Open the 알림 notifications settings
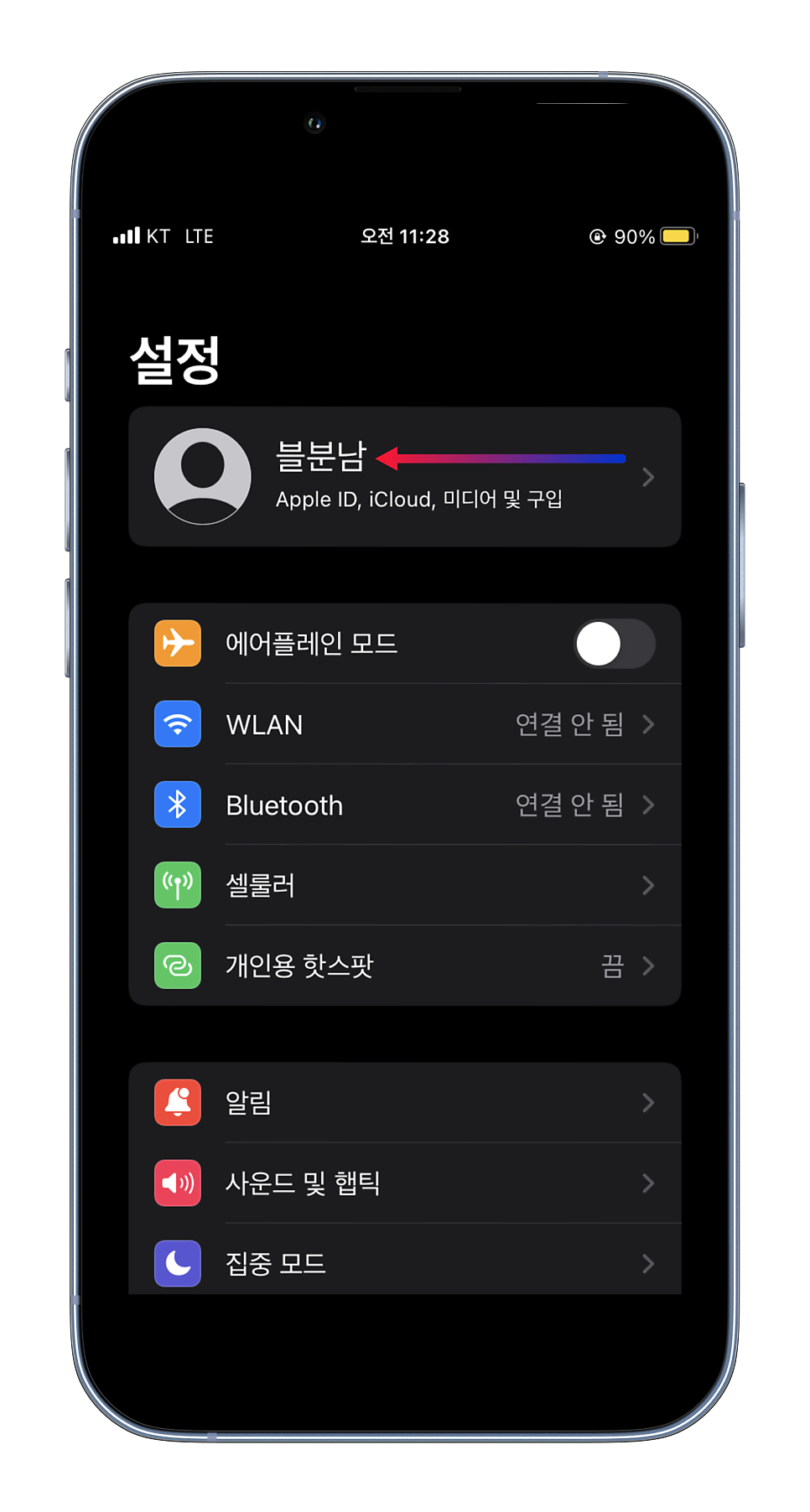810x1512 pixels. pos(405,1102)
